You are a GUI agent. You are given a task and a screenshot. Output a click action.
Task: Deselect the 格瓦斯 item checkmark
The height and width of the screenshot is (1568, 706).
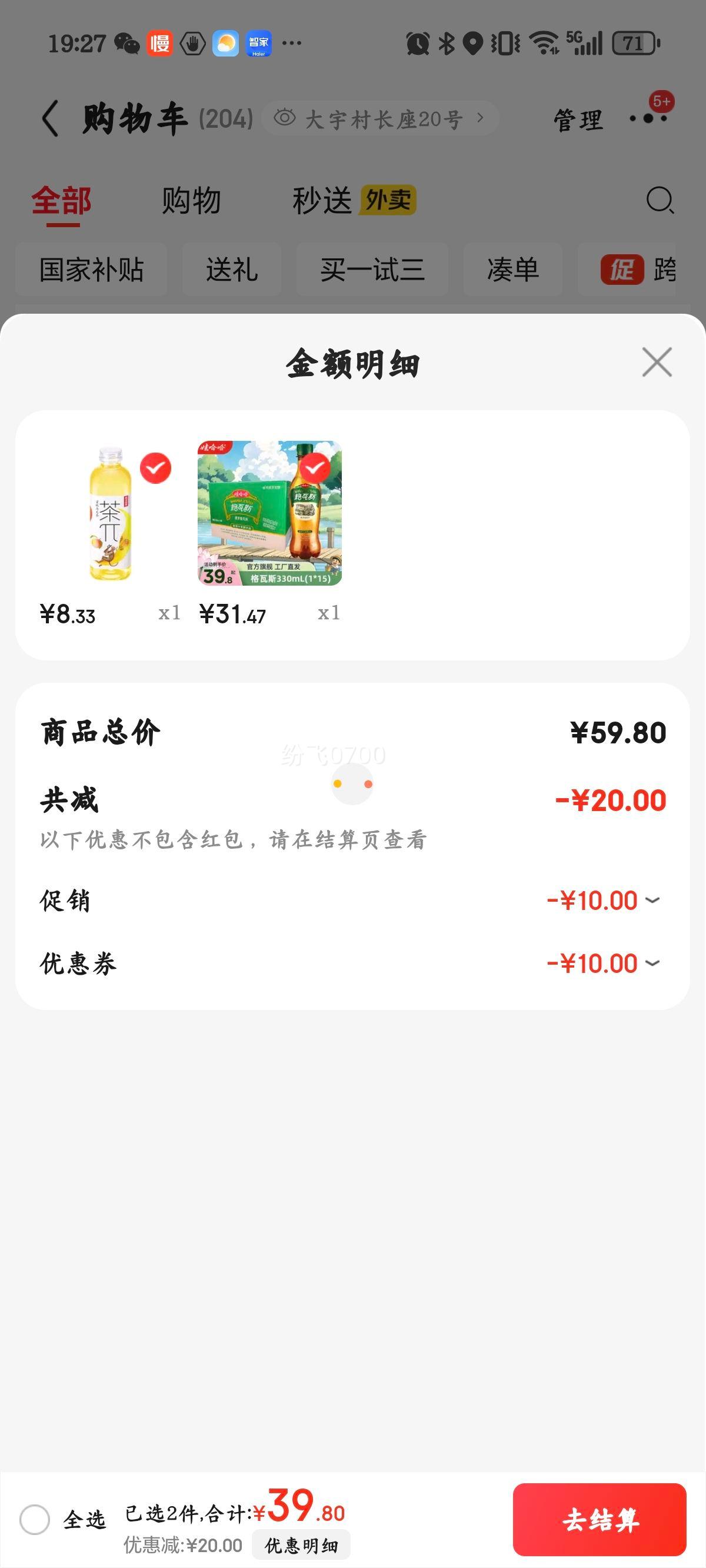pyautogui.click(x=314, y=469)
